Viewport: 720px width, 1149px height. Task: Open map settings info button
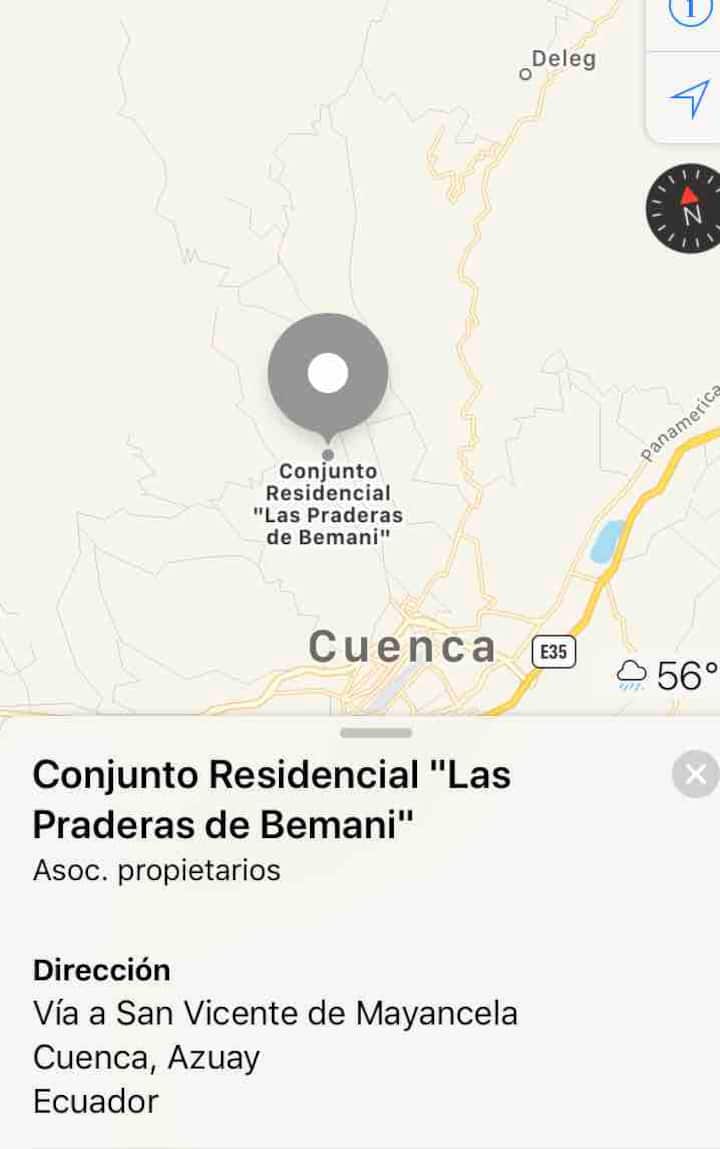(x=689, y=12)
